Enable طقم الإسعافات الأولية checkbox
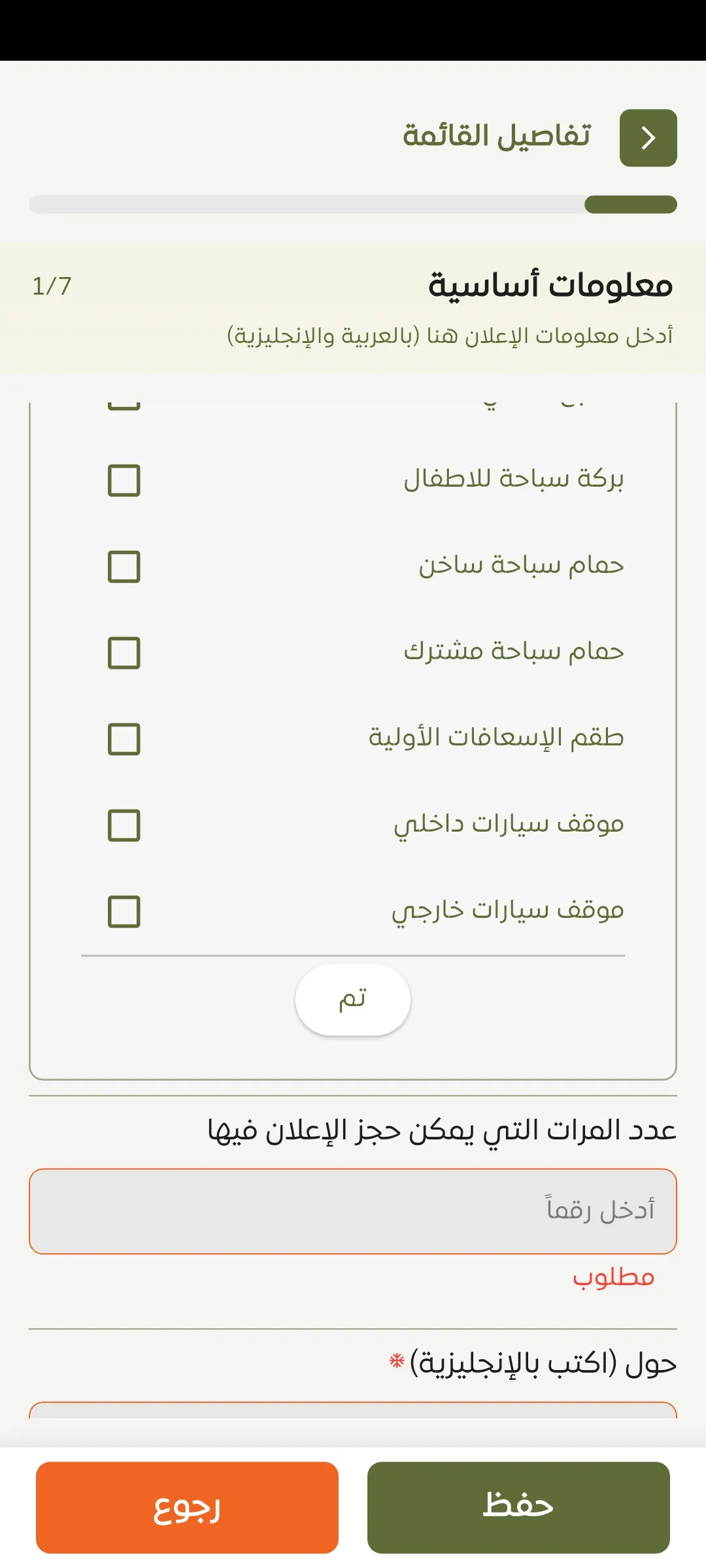 pos(124,739)
